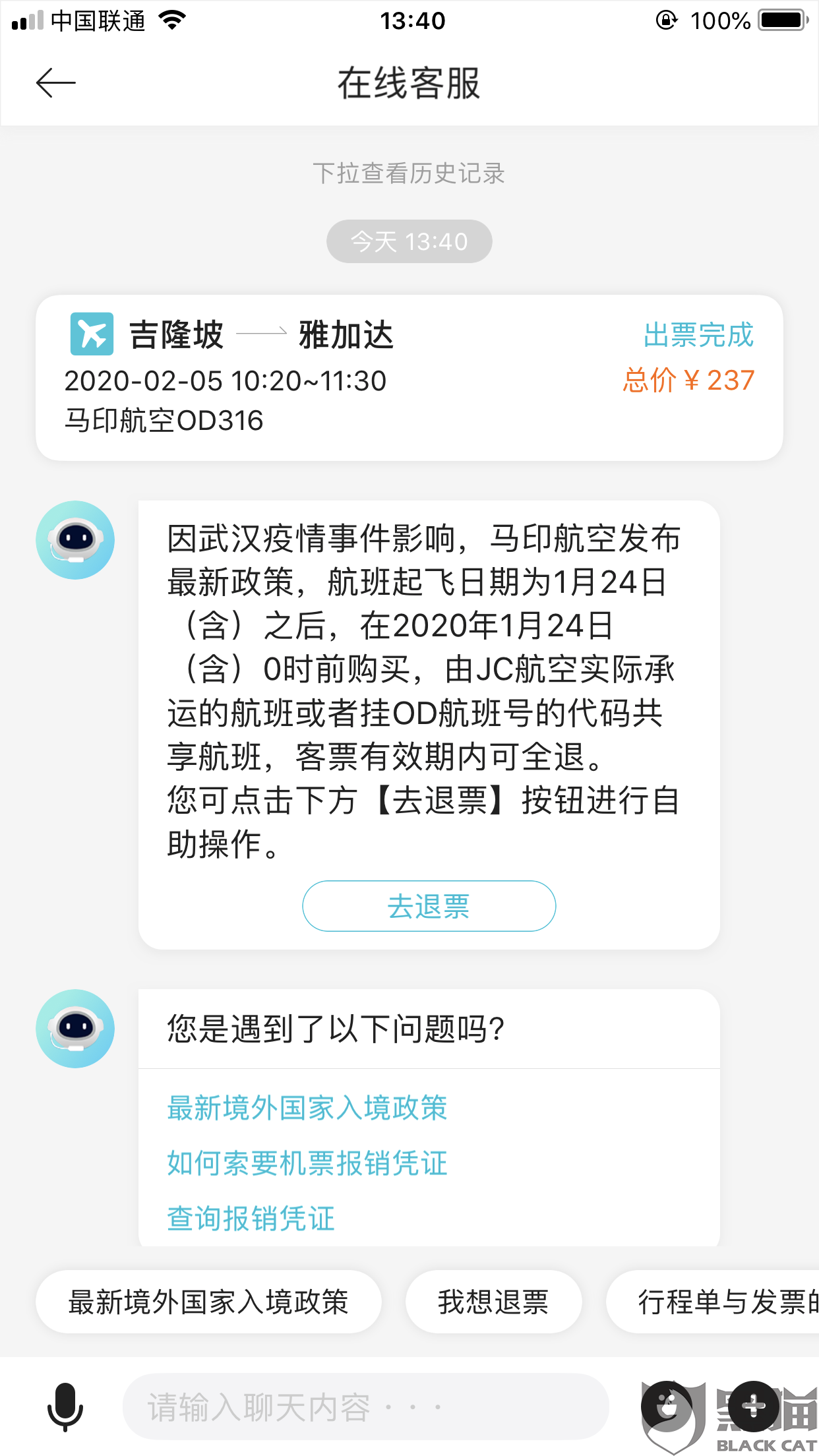Viewport: 819px width, 1456px height.
Task: Open the 最新境外国家入境政策 link in the message
Action: point(307,1108)
